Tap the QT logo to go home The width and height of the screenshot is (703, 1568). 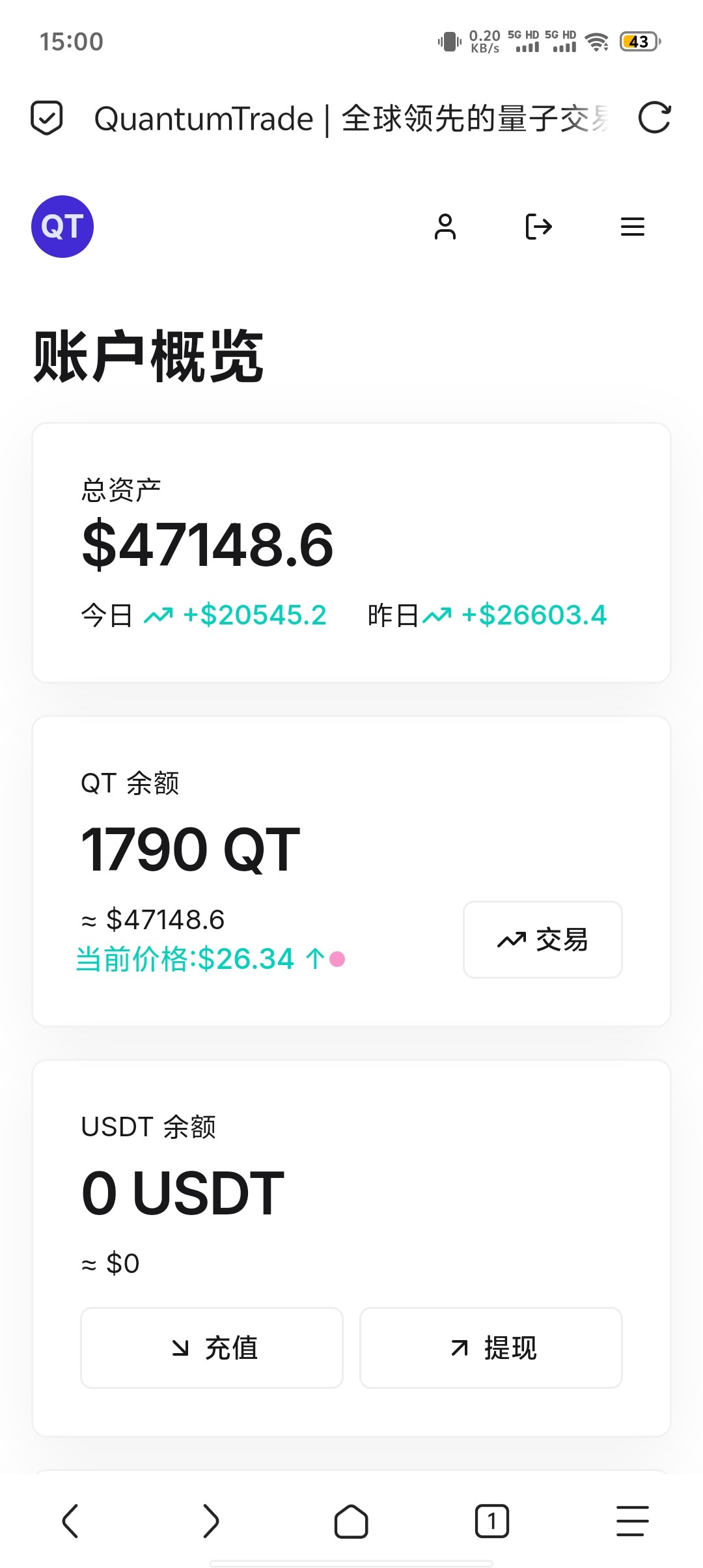(x=62, y=227)
